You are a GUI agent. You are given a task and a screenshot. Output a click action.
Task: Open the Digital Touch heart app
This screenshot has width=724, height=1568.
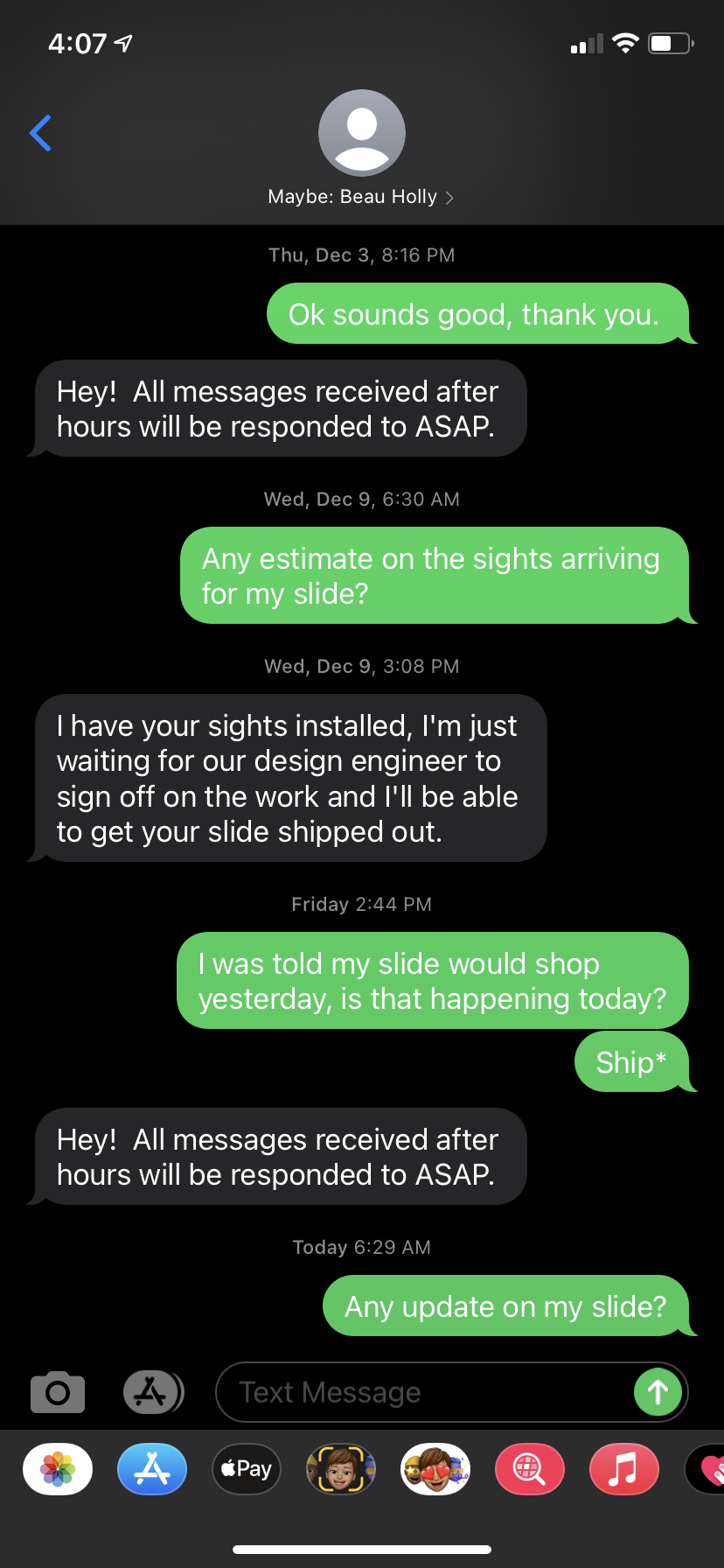pyautogui.click(x=708, y=1469)
